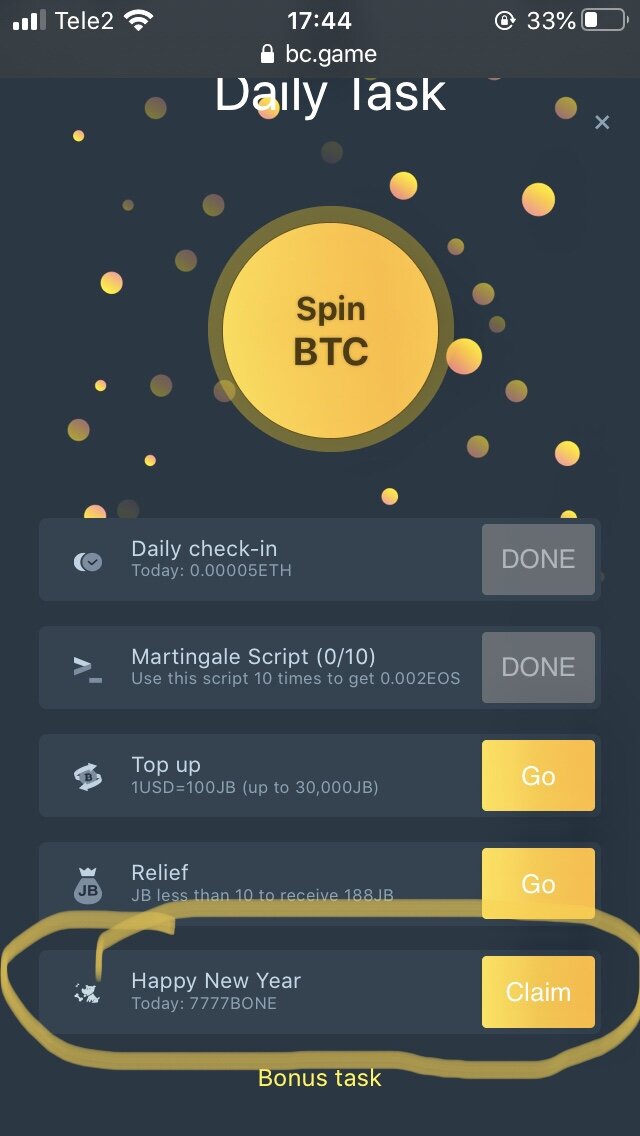The width and height of the screenshot is (640, 1136).
Task: Tap the bc.game address bar
Action: click(x=319, y=54)
